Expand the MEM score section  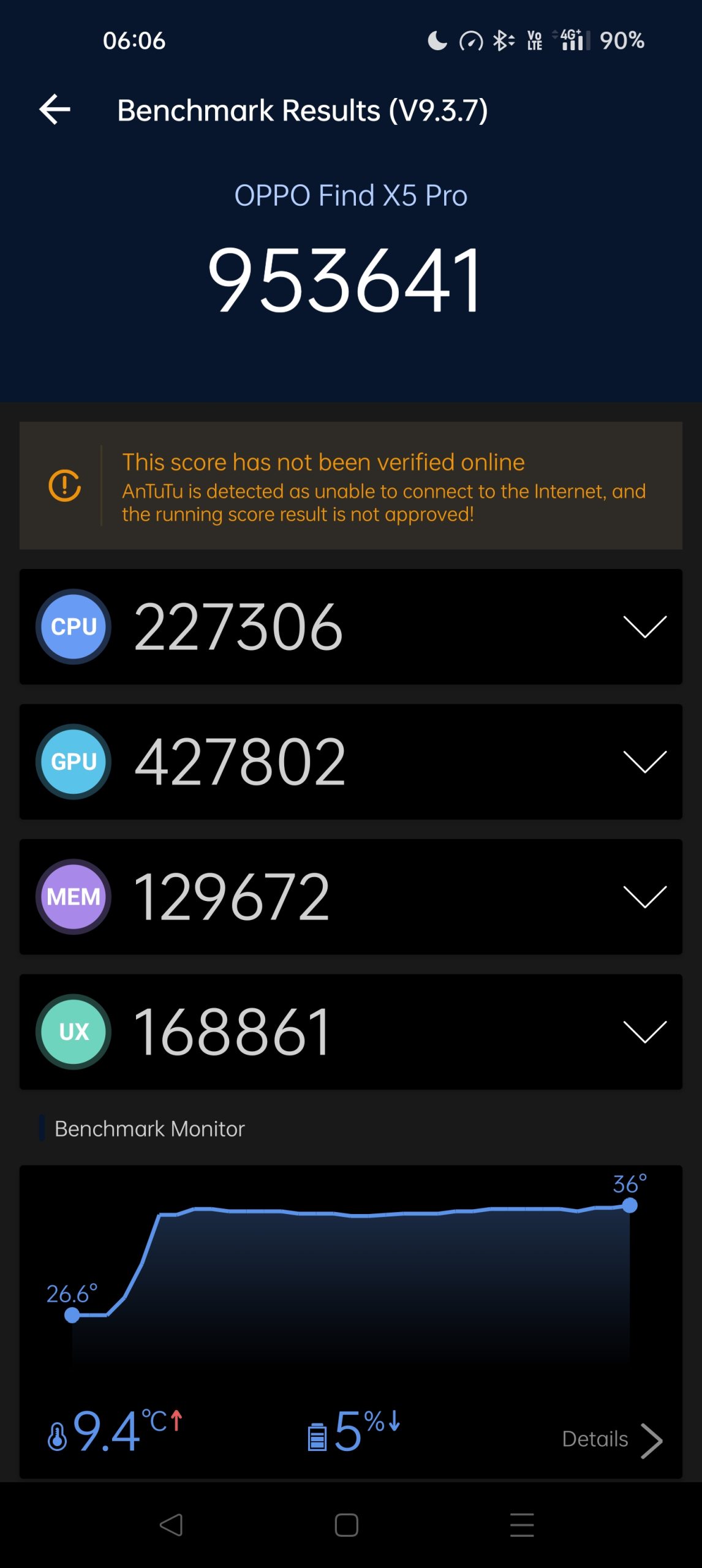pos(644,897)
